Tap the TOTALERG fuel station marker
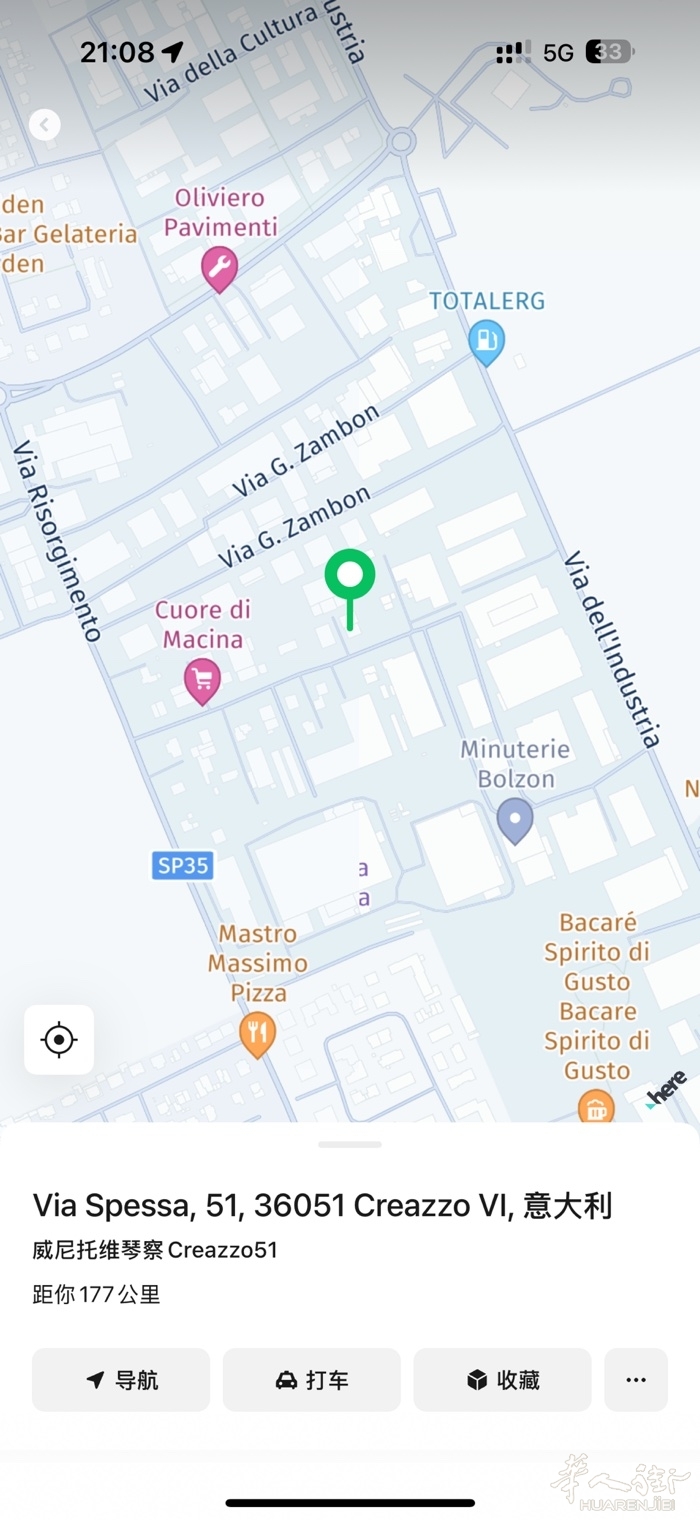The height and width of the screenshot is (1520, 700). [486, 340]
